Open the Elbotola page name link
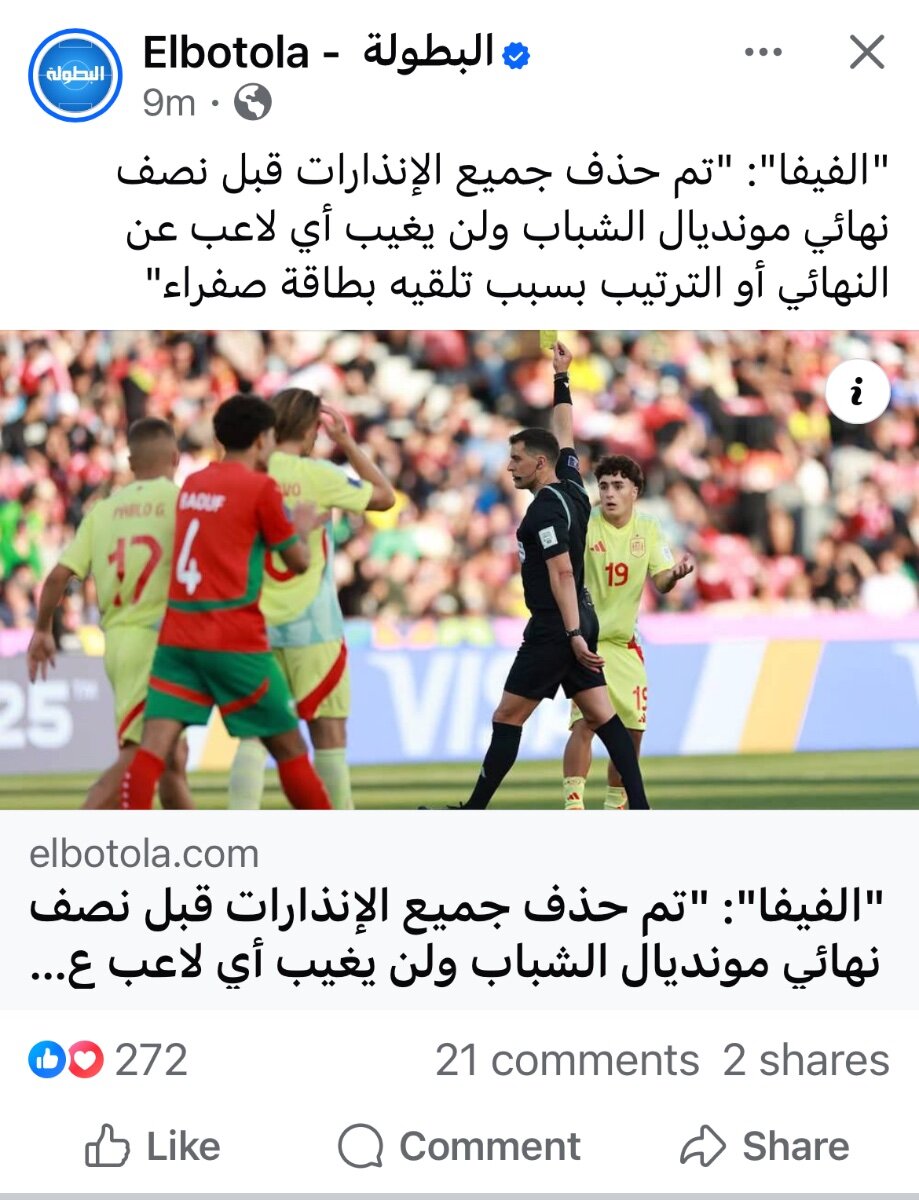This screenshot has width=919, height=1200. (318, 52)
